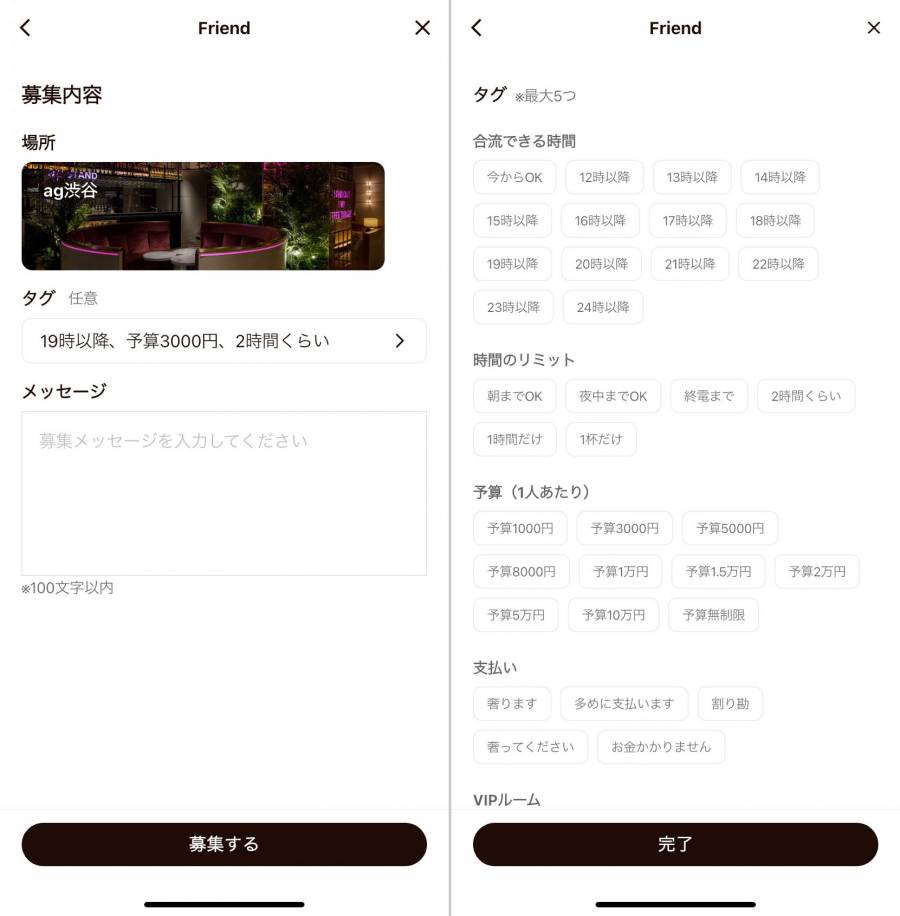Image resolution: width=900 pixels, height=916 pixels.
Task: Select the 19時以降 tag
Action: point(512,263)
